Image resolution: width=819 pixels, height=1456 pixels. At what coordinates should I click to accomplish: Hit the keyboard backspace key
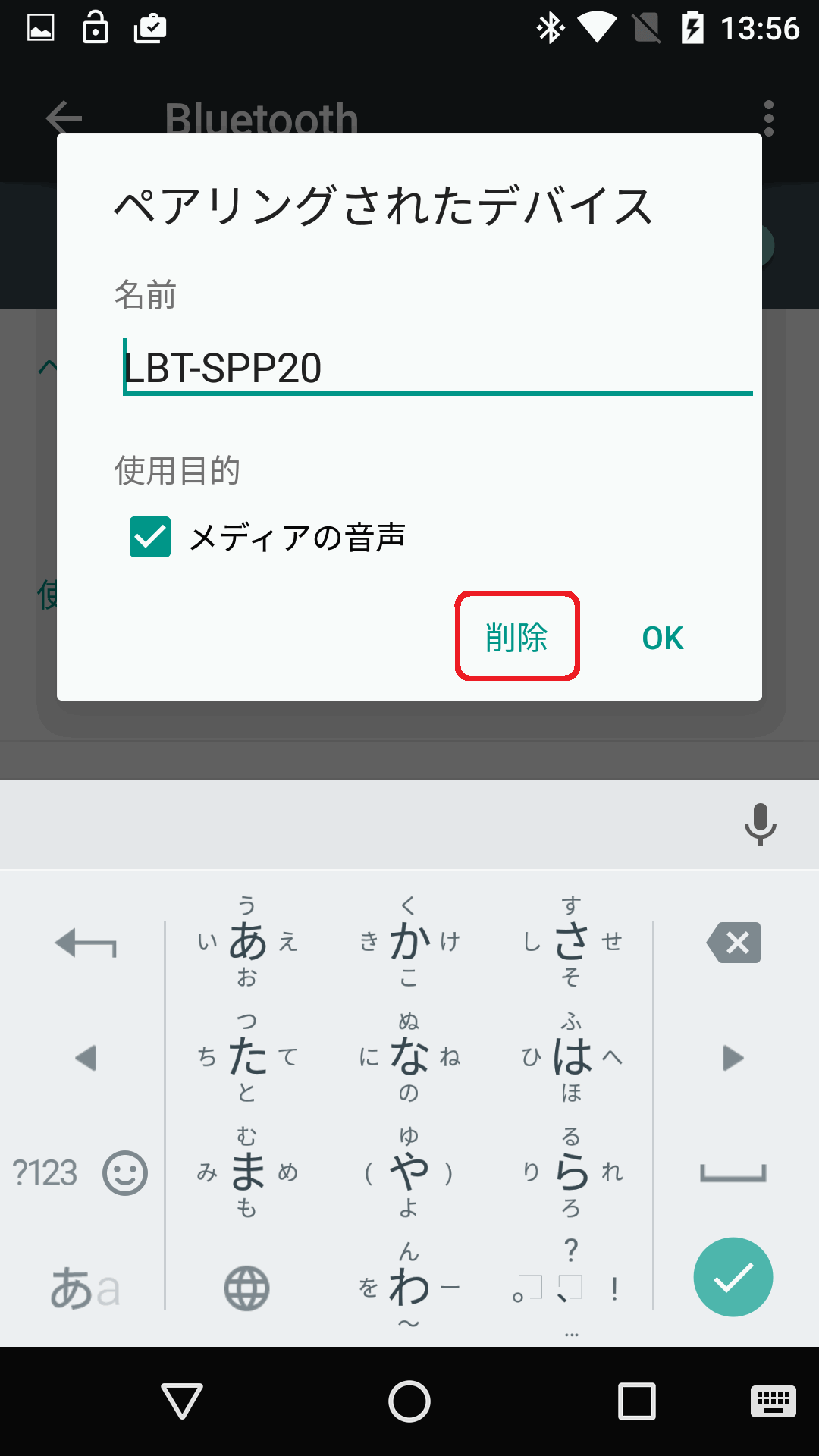(x=733, y=943)
